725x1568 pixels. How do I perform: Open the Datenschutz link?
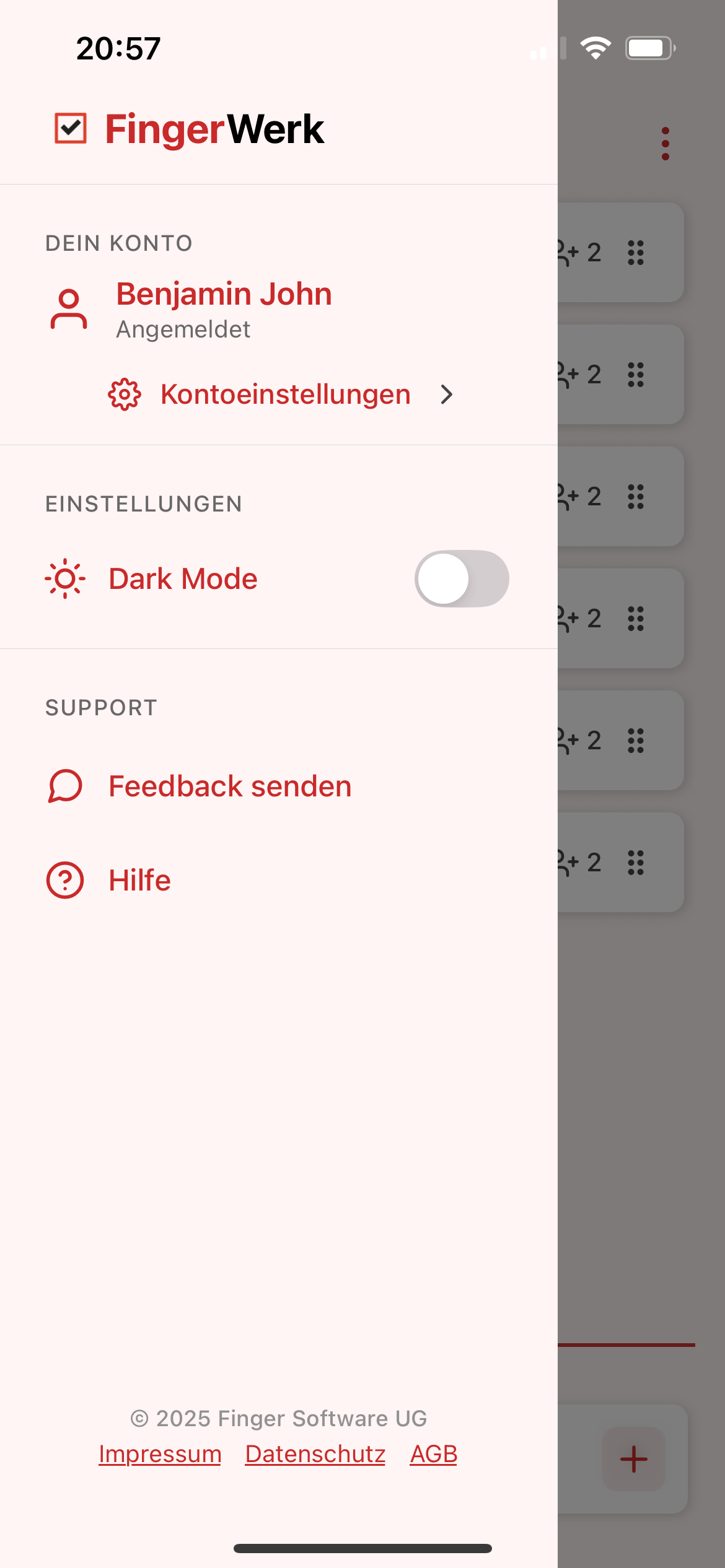[x=315, y=1453]
